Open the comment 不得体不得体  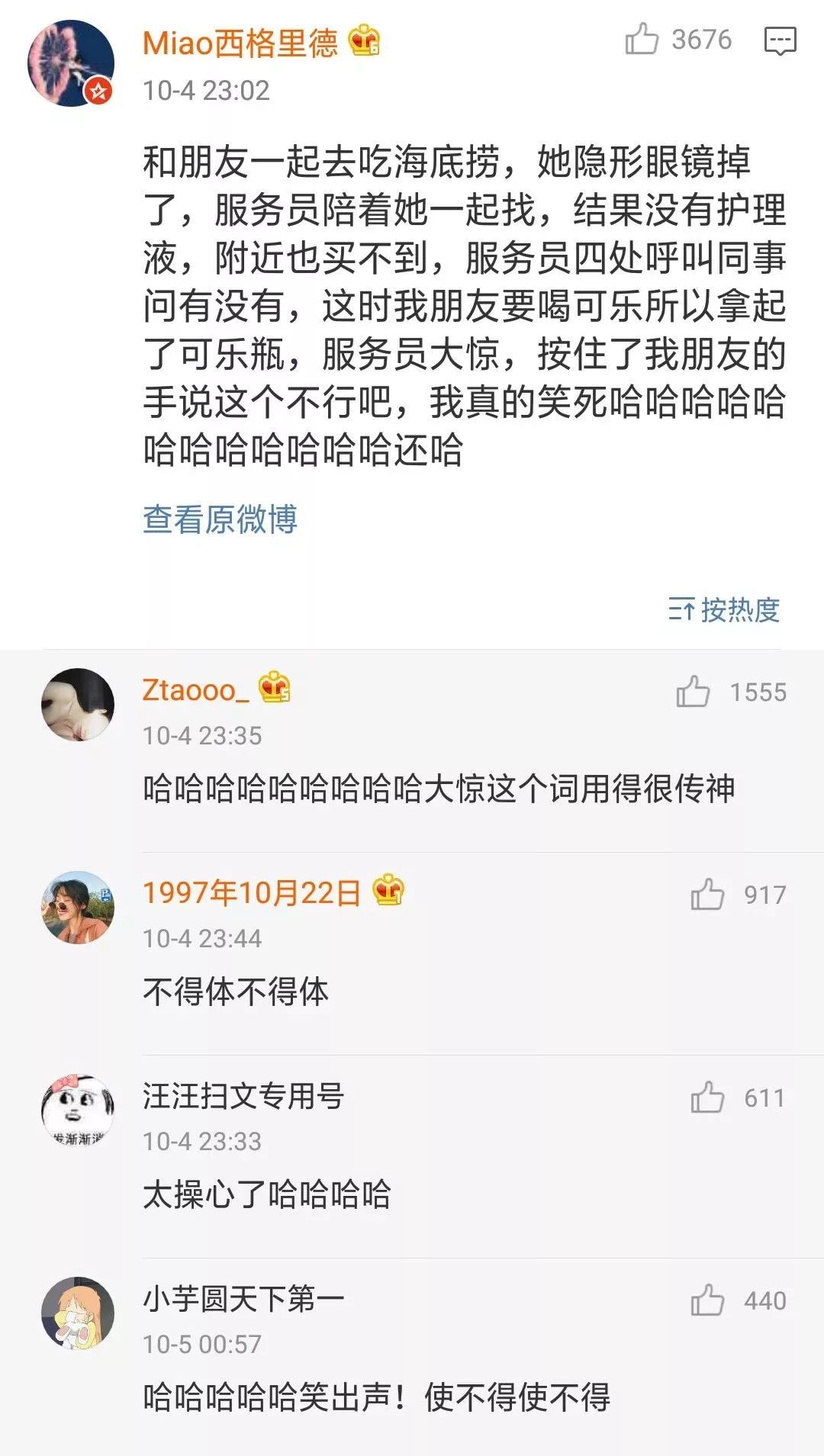tap(236, 992)
